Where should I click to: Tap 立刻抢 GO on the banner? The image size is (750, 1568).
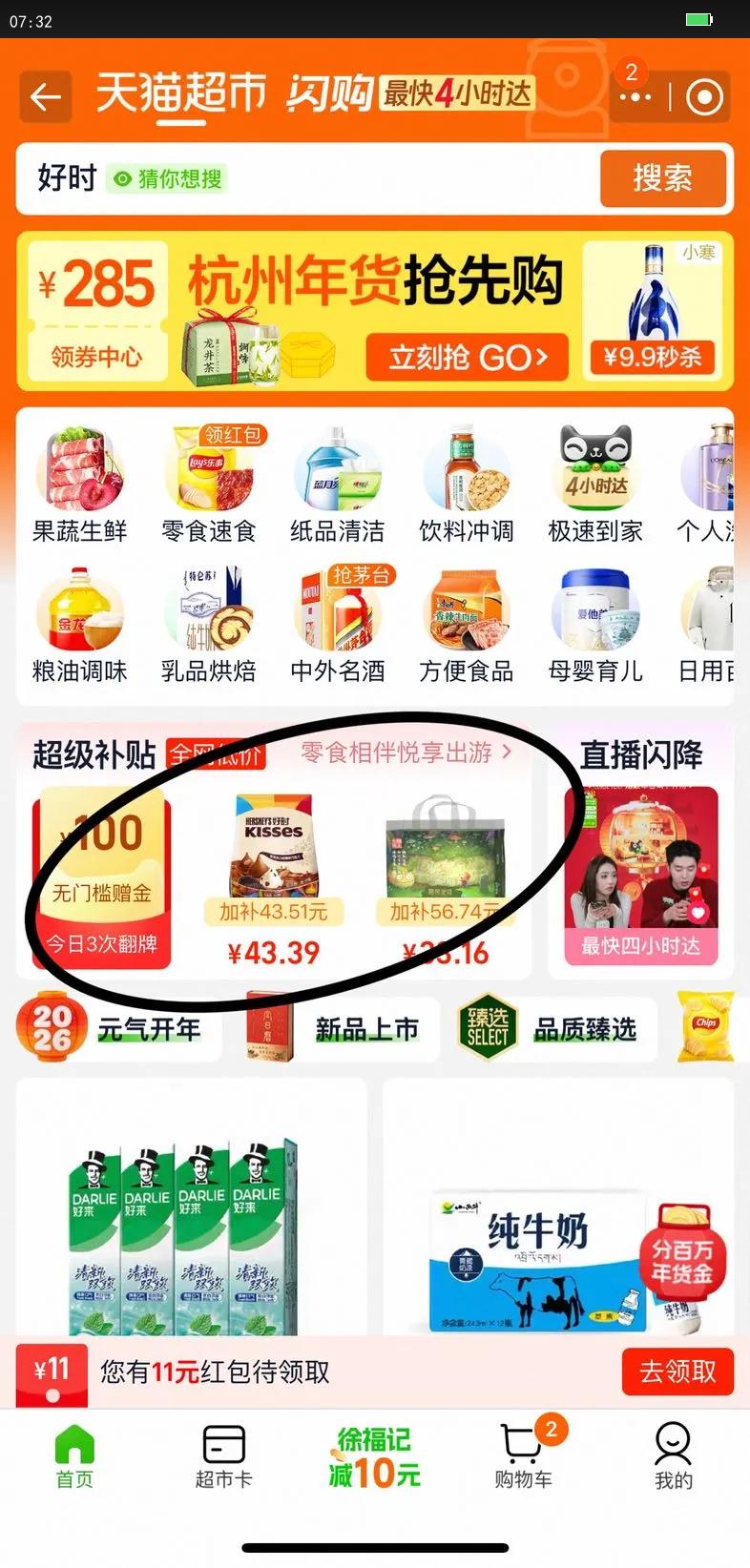coord(468,358)
